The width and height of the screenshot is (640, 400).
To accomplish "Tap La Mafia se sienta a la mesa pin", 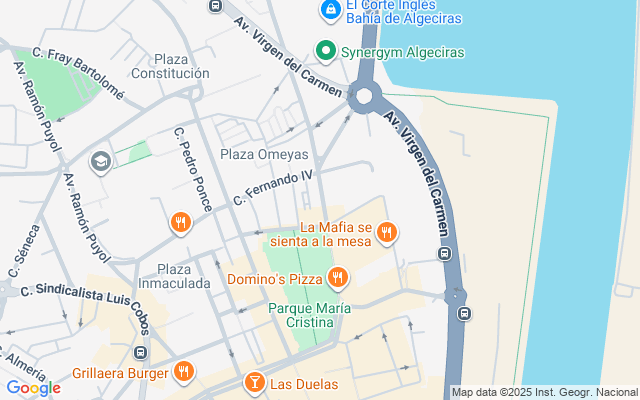I will click(387, 234).
